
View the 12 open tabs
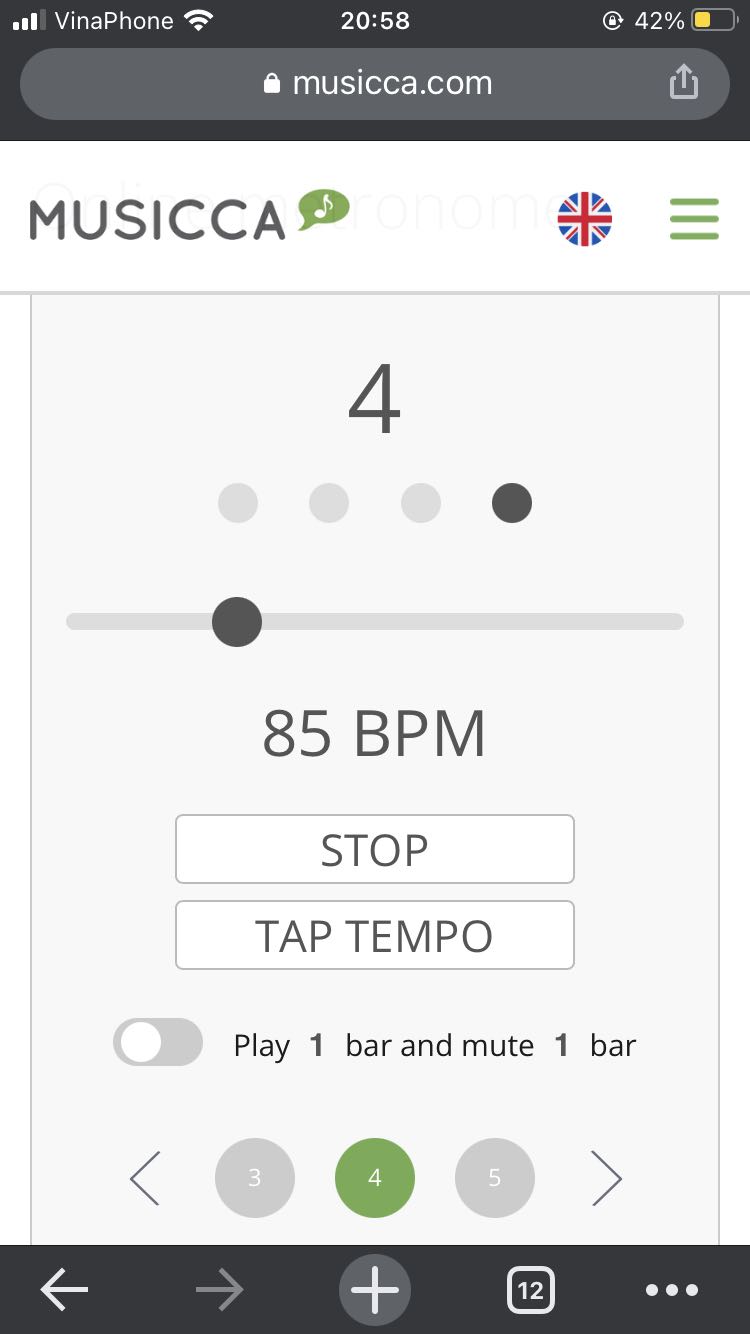[530, 1290]
